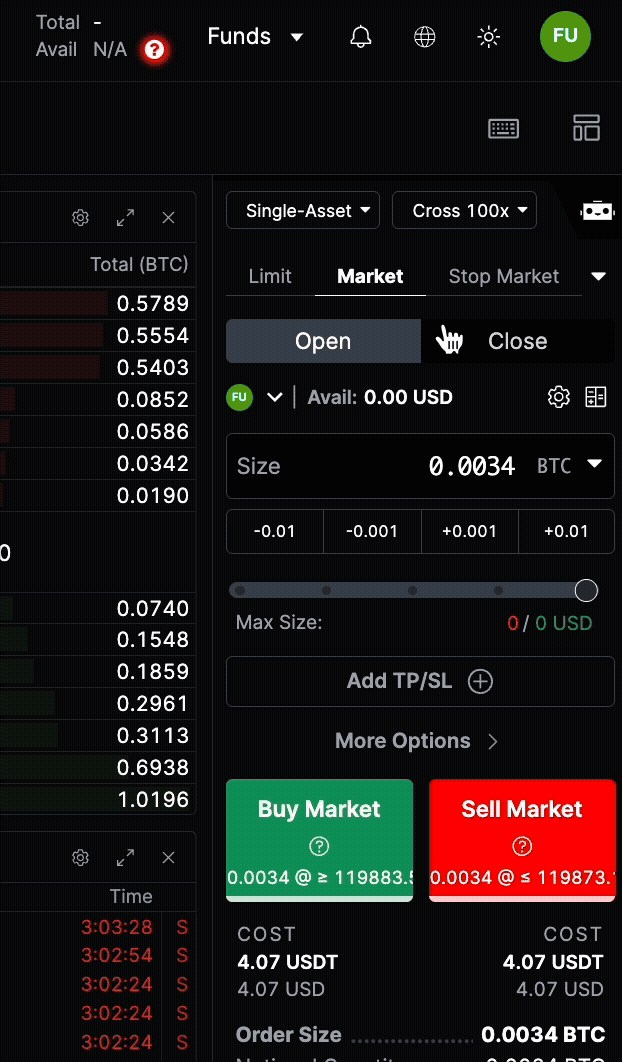Place the Sell Market order

[x=522, y=839]
